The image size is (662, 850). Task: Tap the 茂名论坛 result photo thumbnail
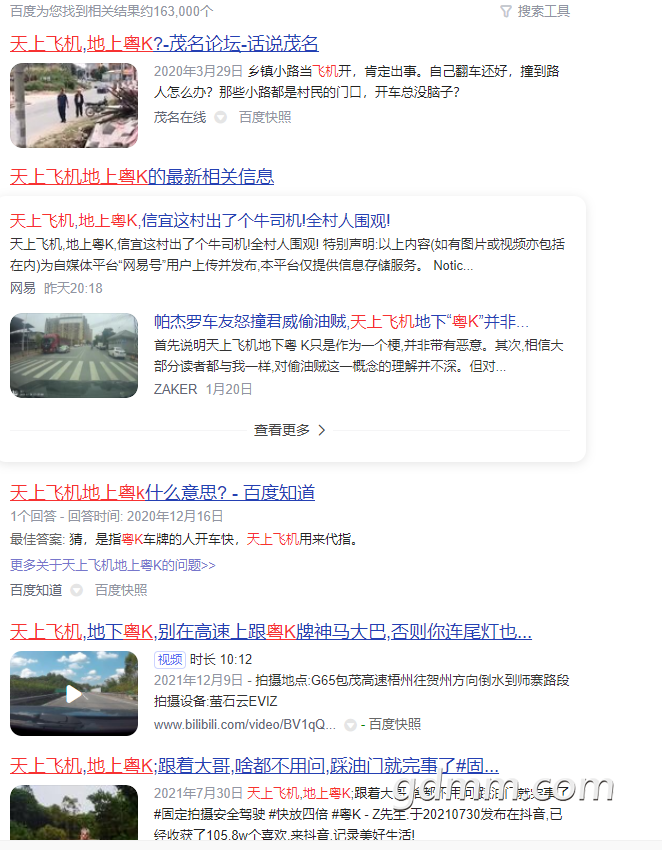74,105
